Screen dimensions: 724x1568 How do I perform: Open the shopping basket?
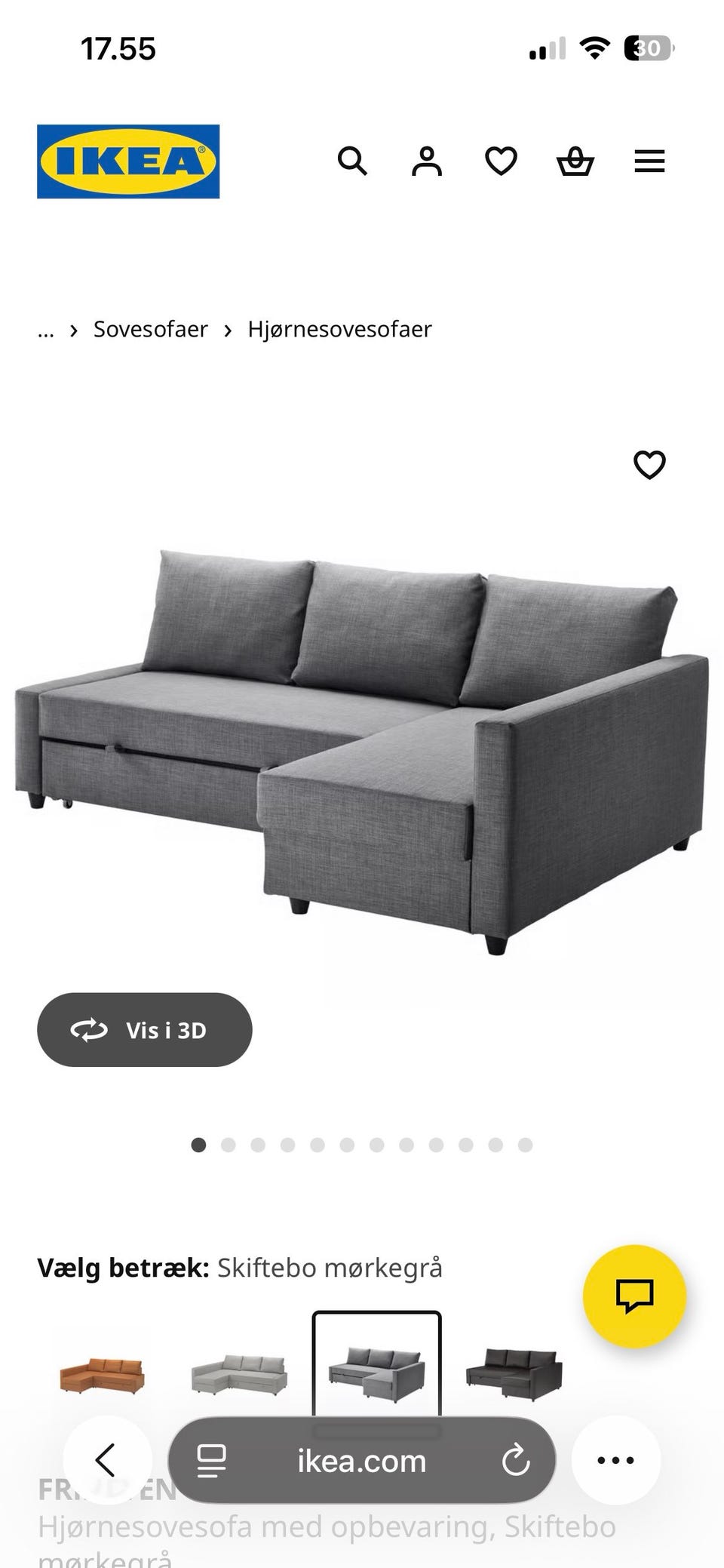[x=575, y=161]
